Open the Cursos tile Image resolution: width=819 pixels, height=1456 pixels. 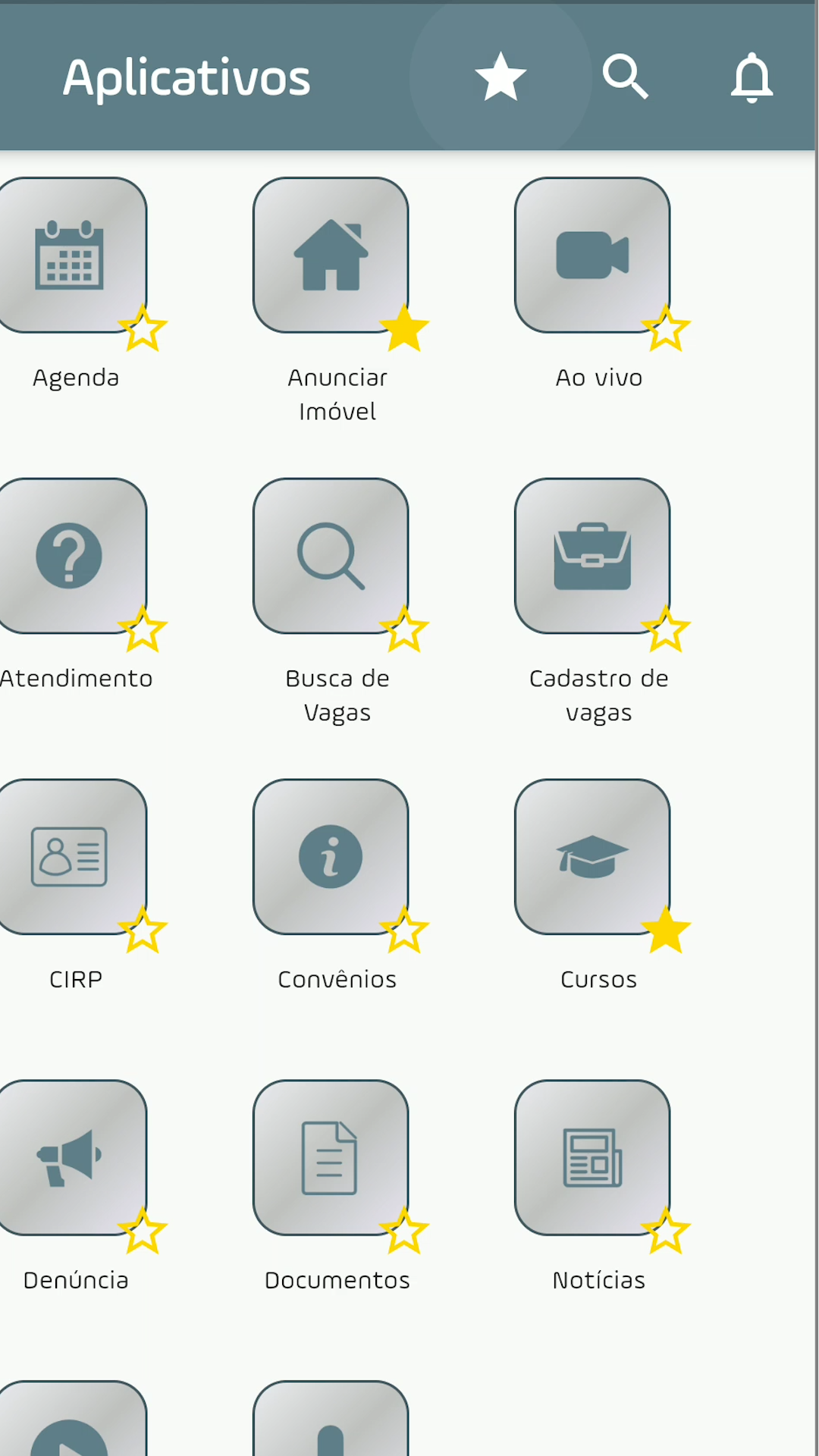coord(592,857)
